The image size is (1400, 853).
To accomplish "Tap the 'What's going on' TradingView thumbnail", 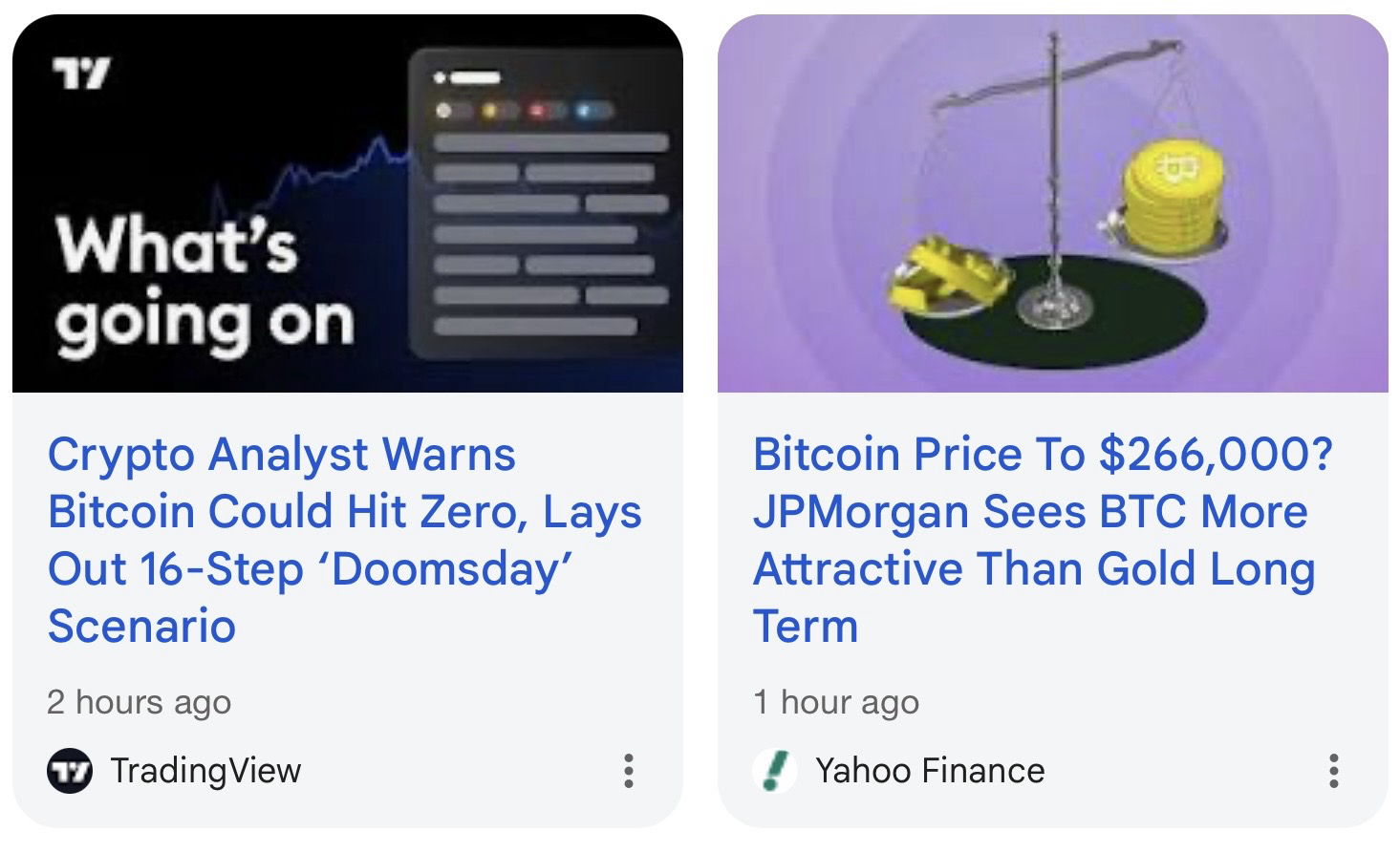I will (347, 203).
